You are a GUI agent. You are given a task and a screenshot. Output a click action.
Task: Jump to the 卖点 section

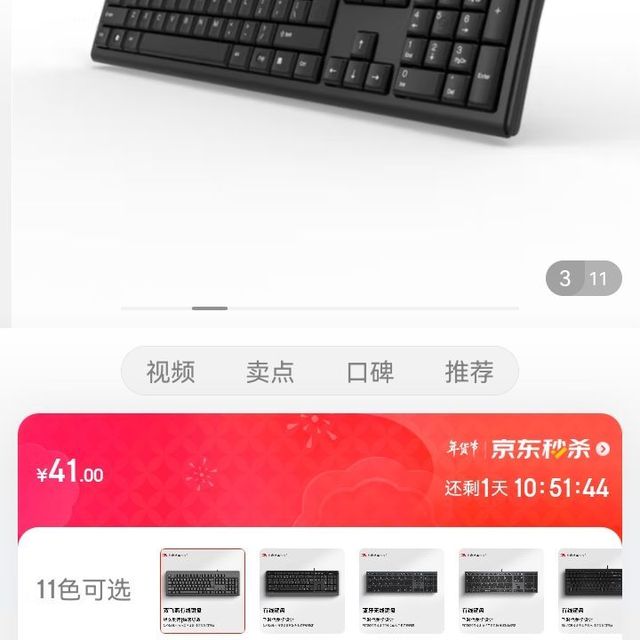(270, 373)
